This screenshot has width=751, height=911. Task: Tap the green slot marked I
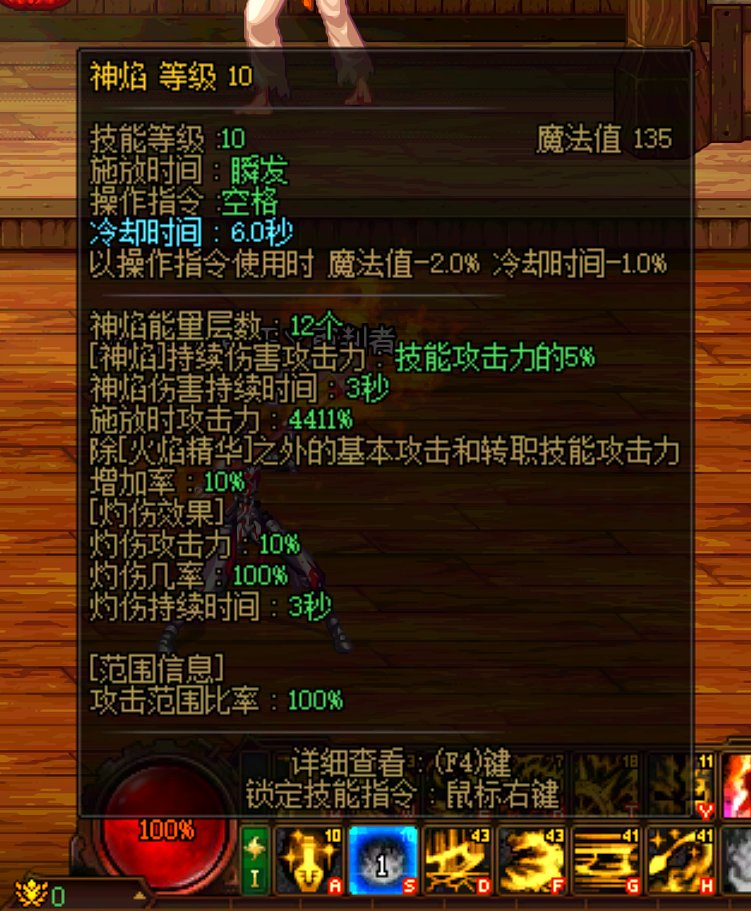[x=256, y=859]
